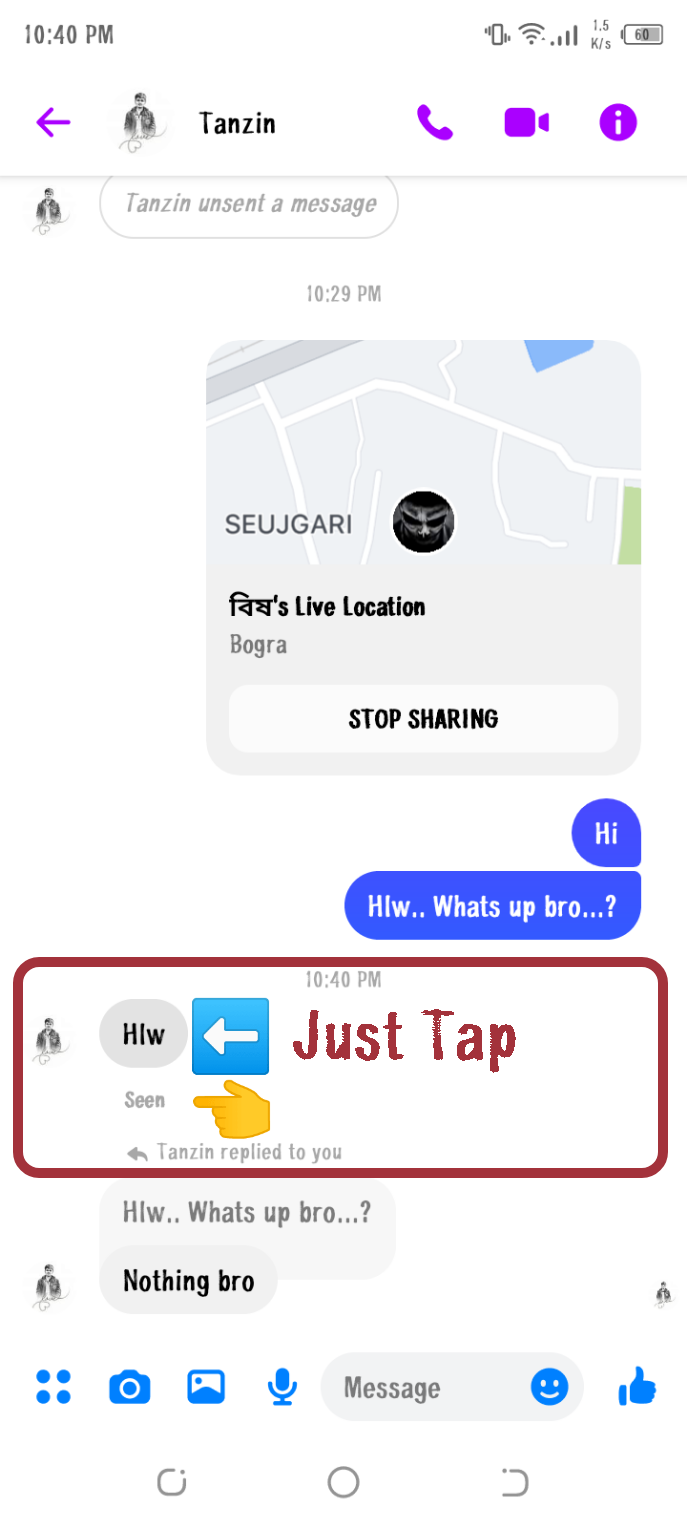The width and height of the screenshot is (687, 1528).
Task: Open more actions four-dot menu
Action: tap(53, 1387)
